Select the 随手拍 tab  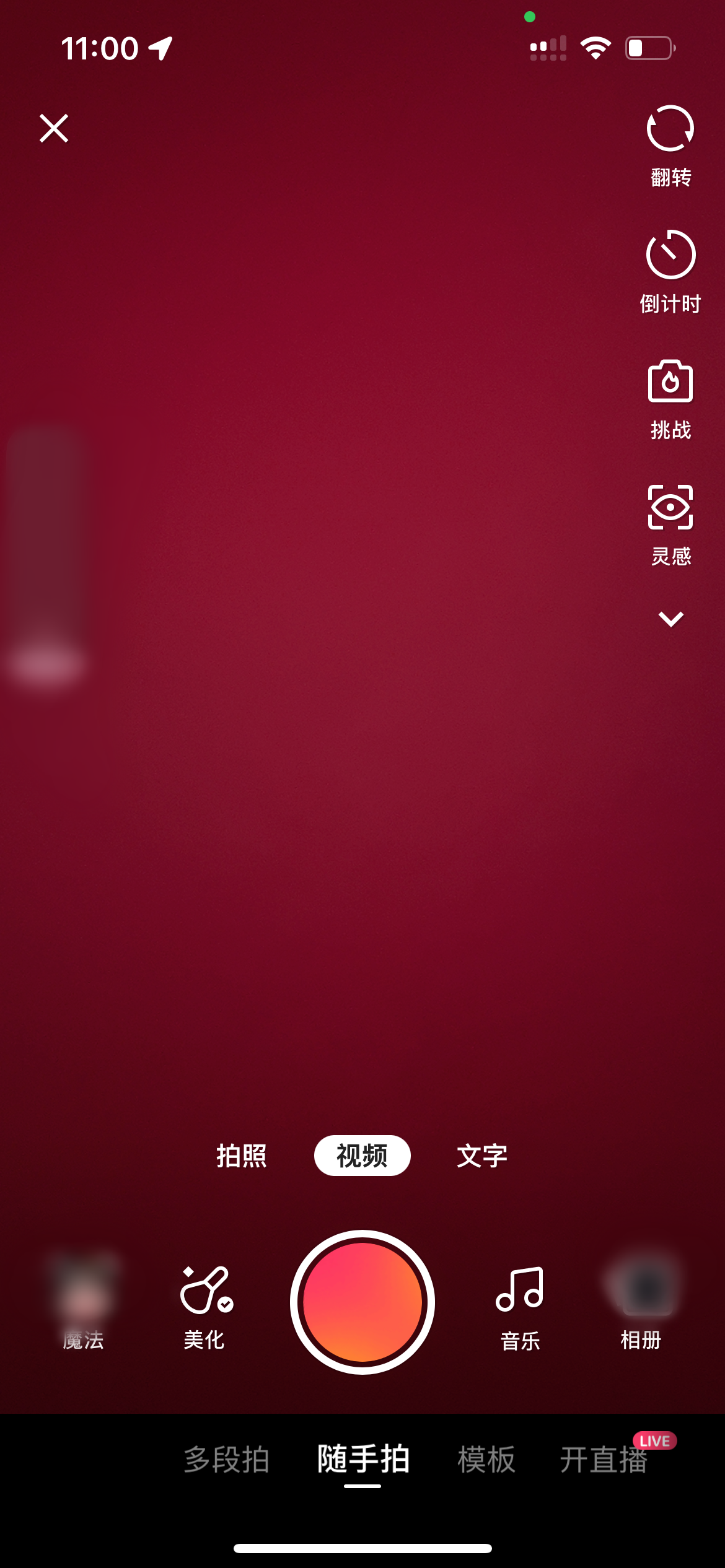pos(363,1459)
